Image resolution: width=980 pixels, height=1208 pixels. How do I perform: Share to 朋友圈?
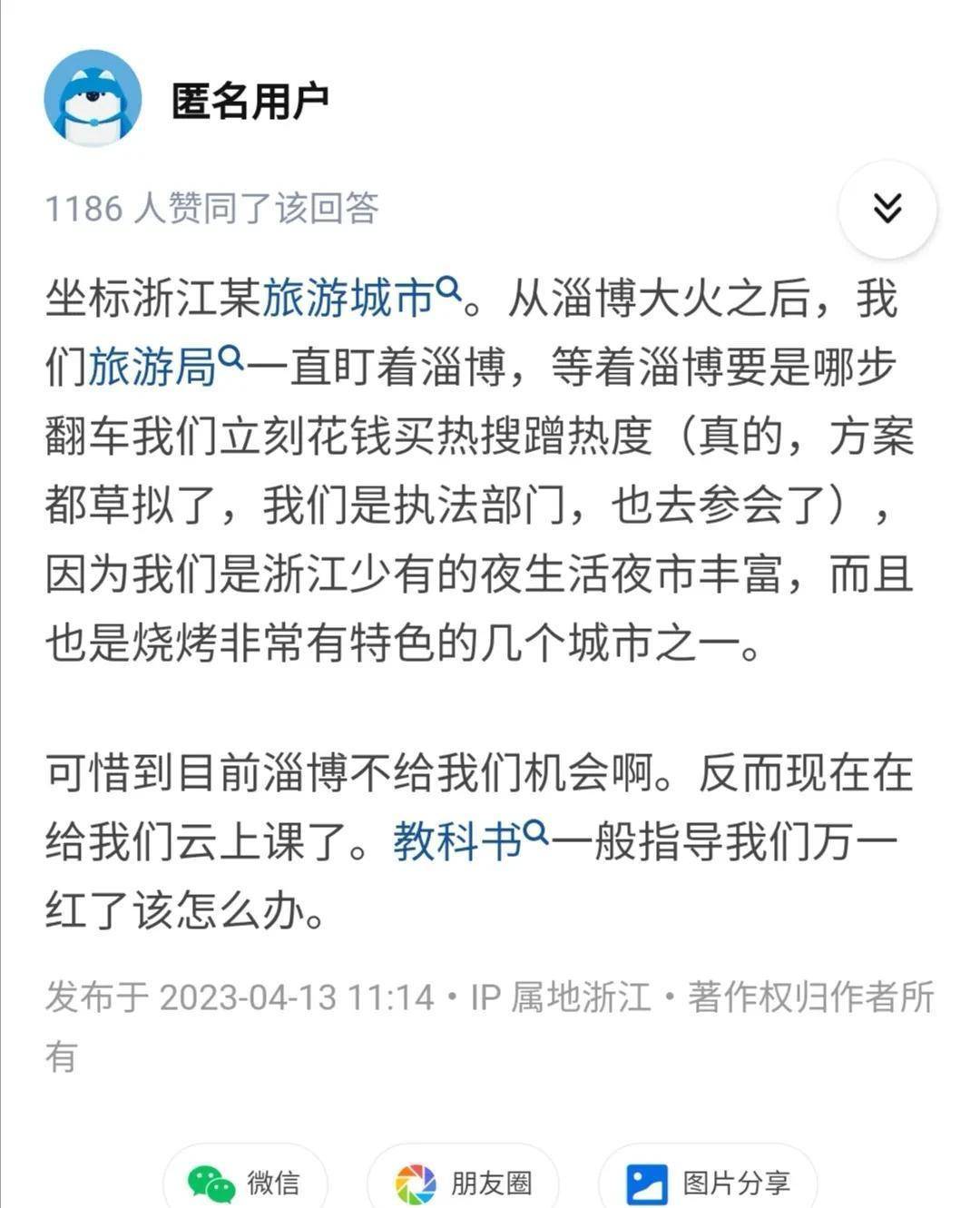[x=463, y=1181]
